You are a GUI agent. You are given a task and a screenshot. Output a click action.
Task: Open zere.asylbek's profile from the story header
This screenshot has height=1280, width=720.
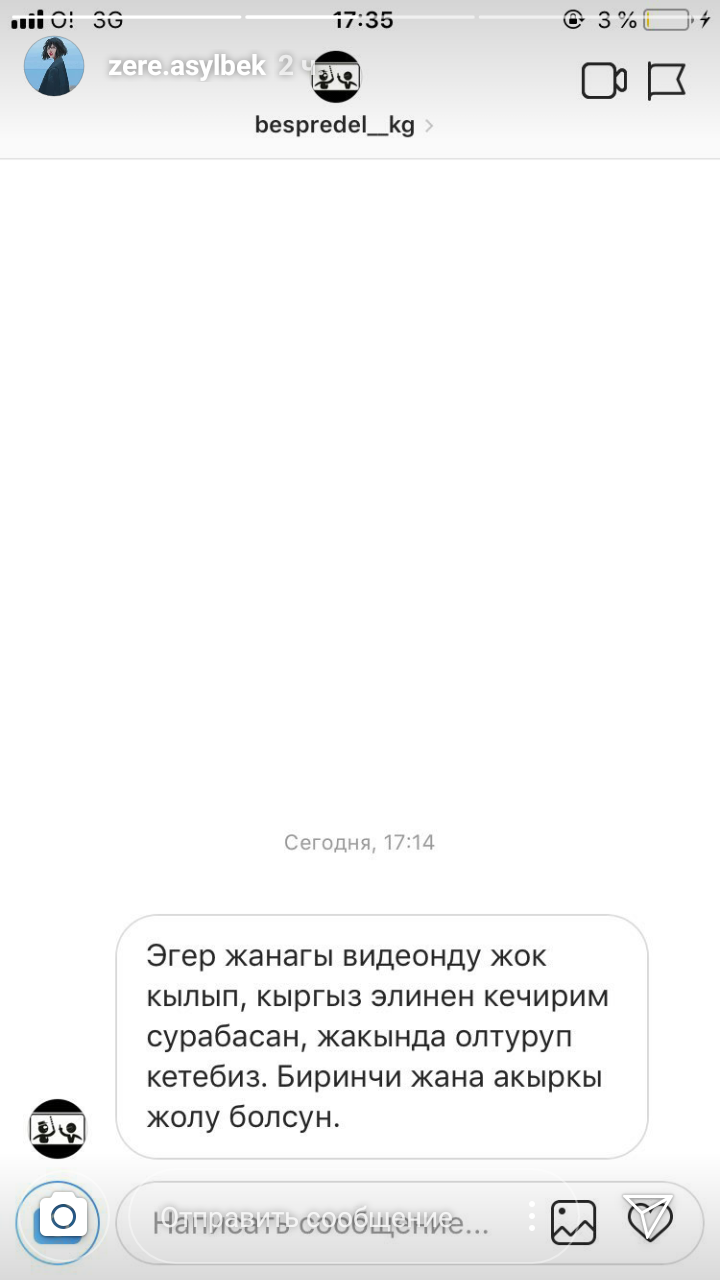point(187,66)
